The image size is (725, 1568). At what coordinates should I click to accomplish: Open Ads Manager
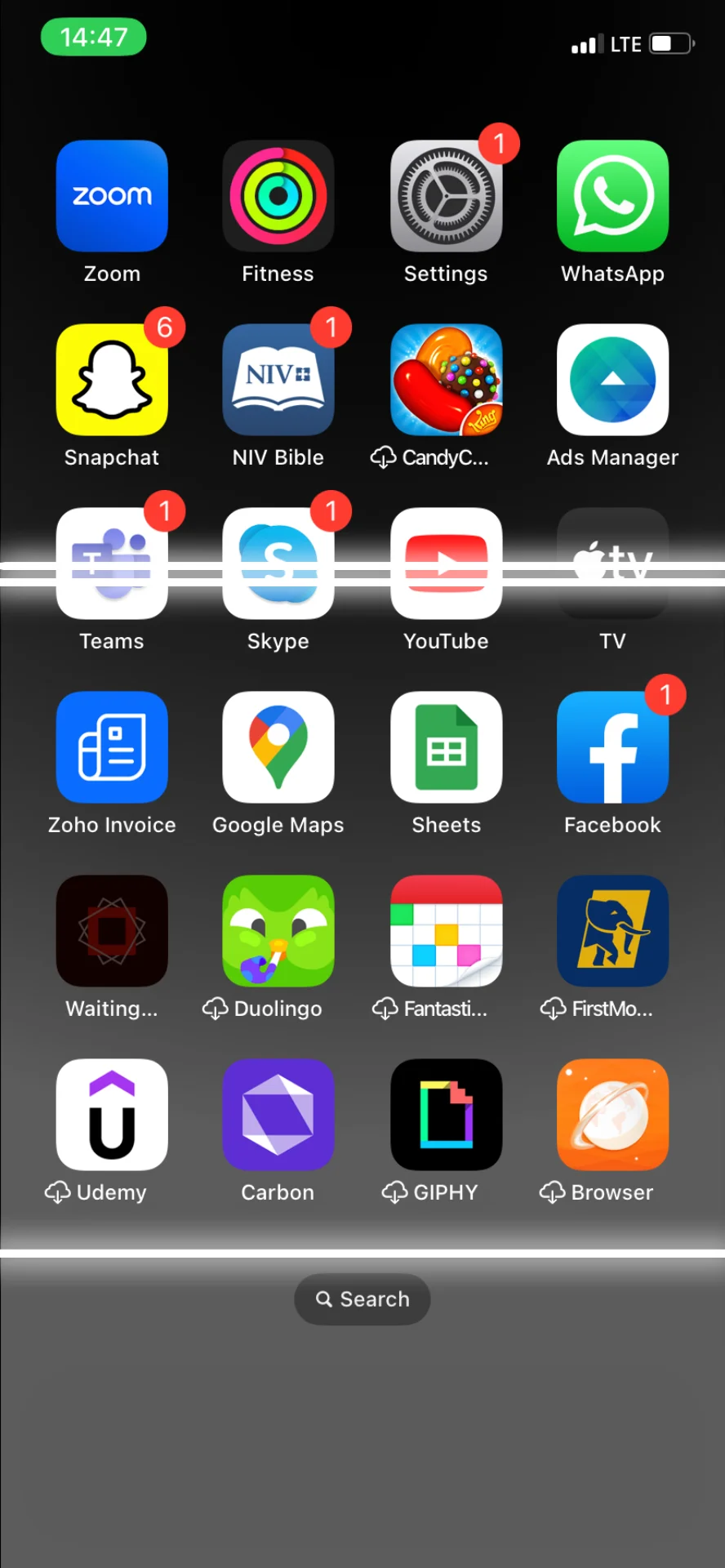point(612,380)
